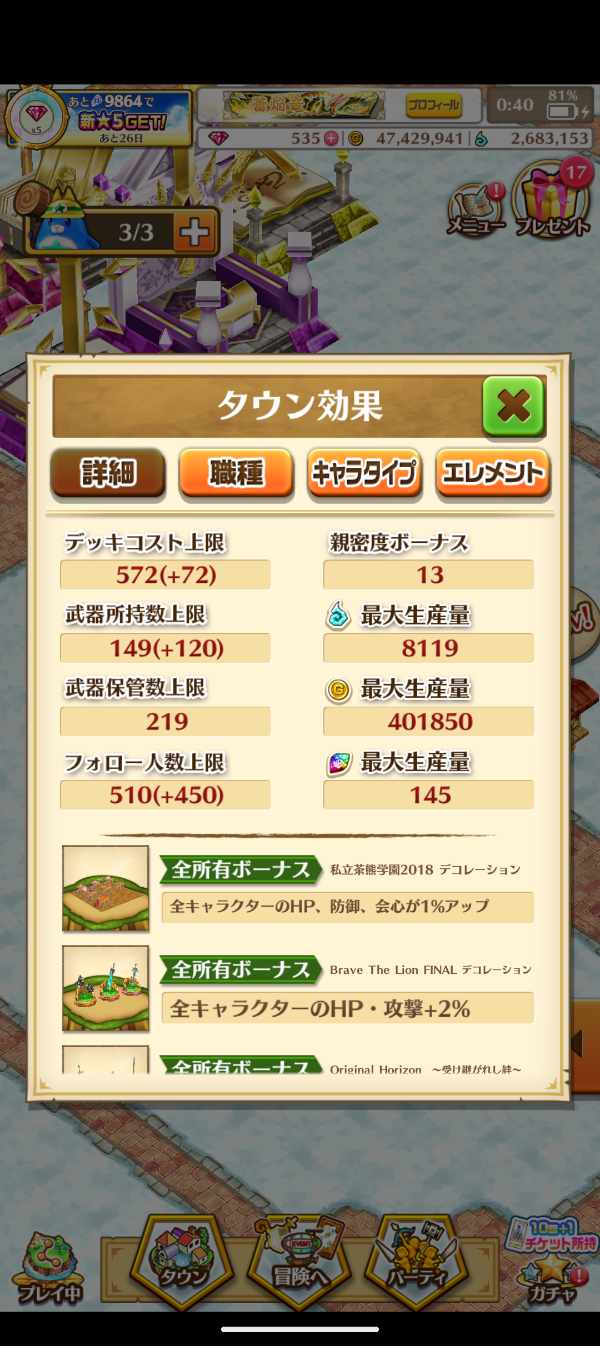This screenshot has height=1346, width=600.
Task: Switch to the 詳細 tab
Action: click(108, 473)
